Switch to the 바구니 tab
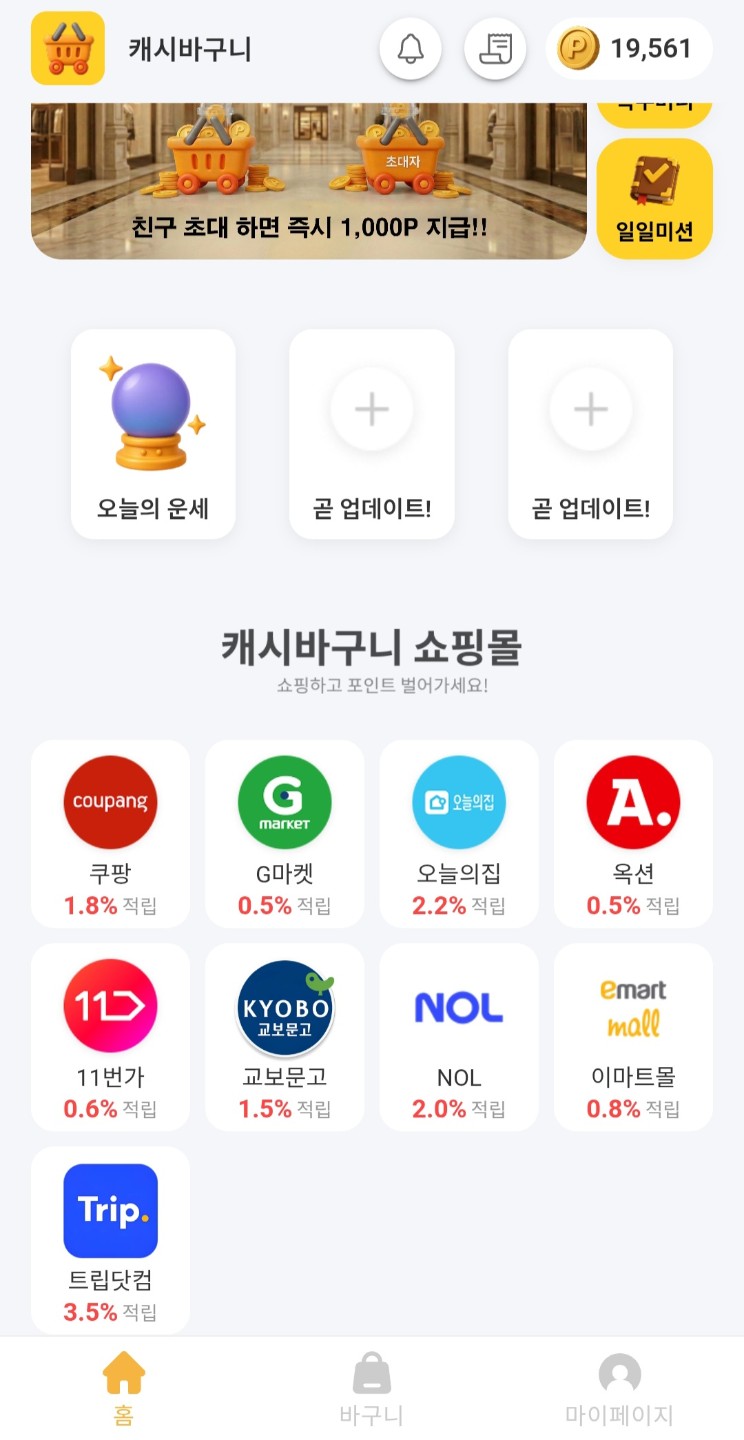Viewport: 744px width, 1440px height. (x=371, y=1389)
